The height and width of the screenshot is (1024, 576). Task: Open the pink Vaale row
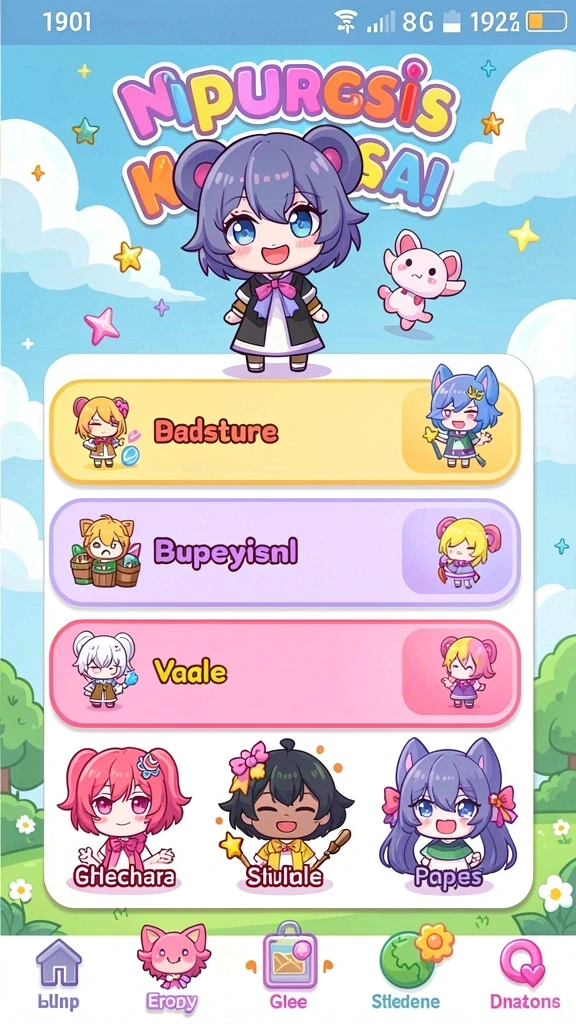point(285,673)
